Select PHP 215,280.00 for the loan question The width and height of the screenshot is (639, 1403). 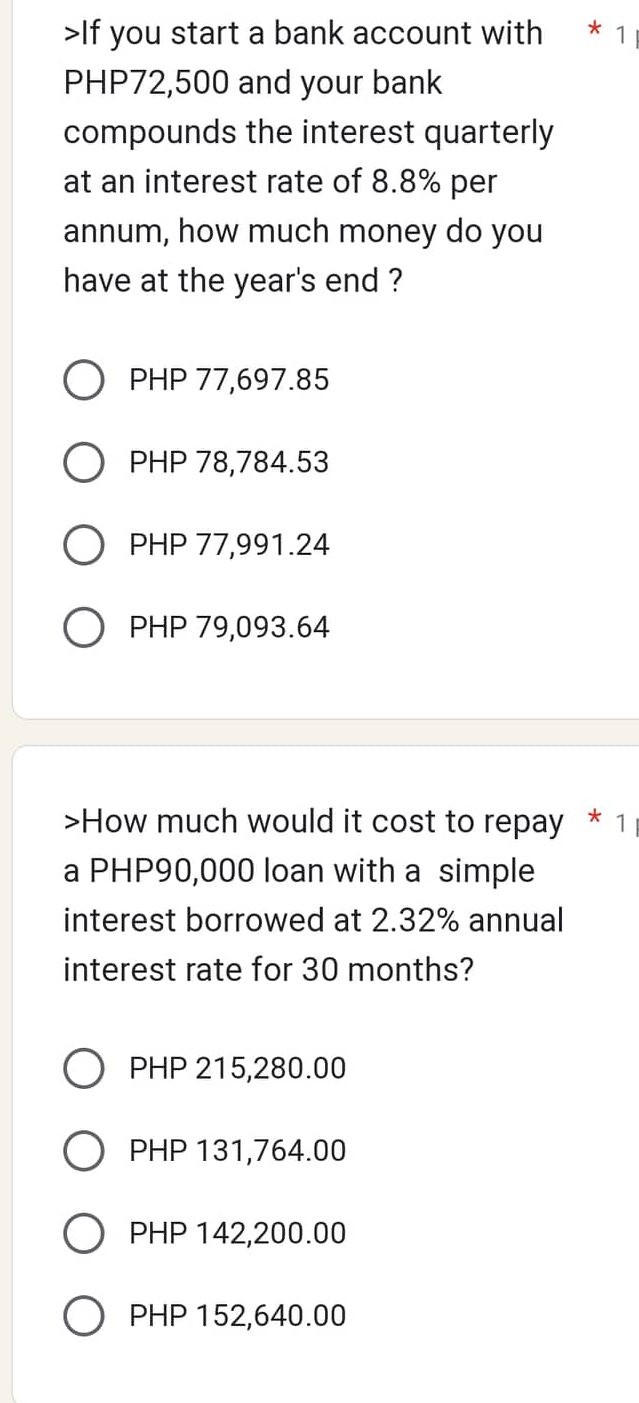point(85,1069)
